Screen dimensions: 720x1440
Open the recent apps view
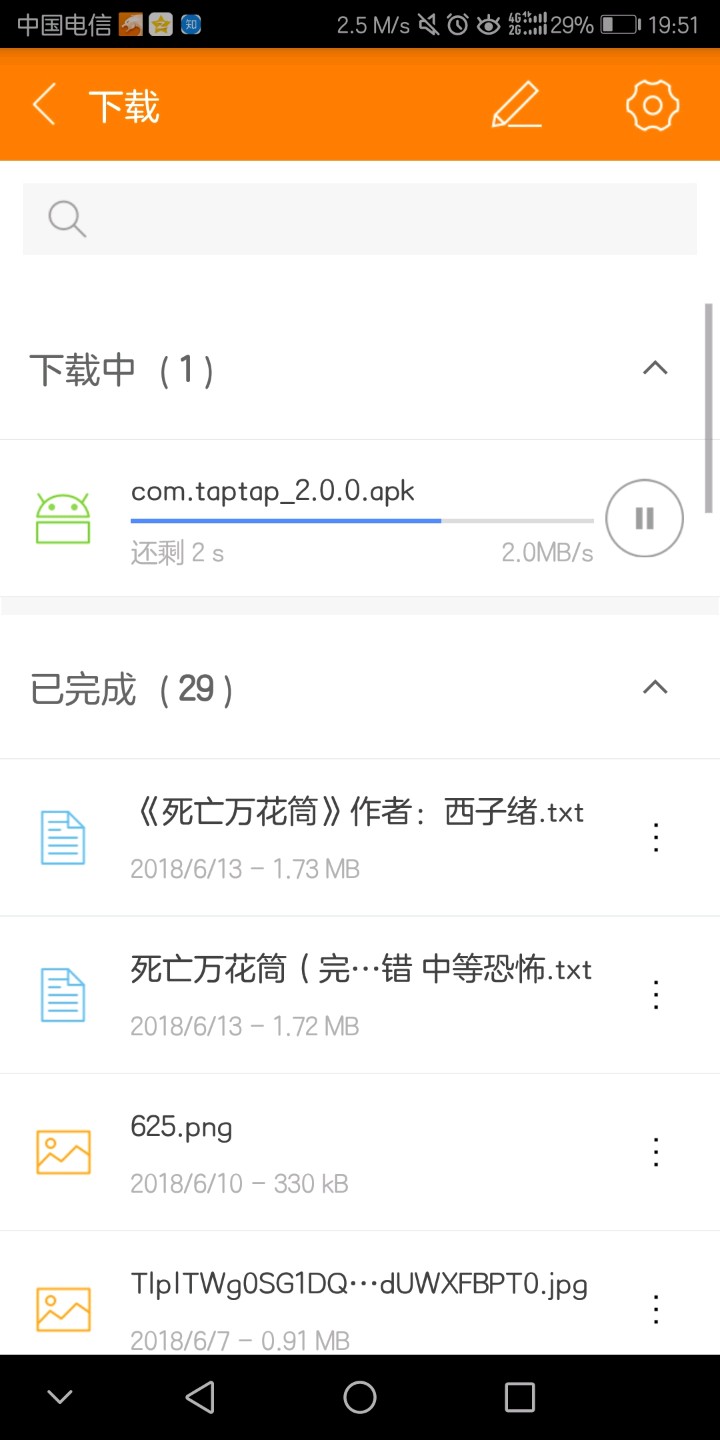519,1397
